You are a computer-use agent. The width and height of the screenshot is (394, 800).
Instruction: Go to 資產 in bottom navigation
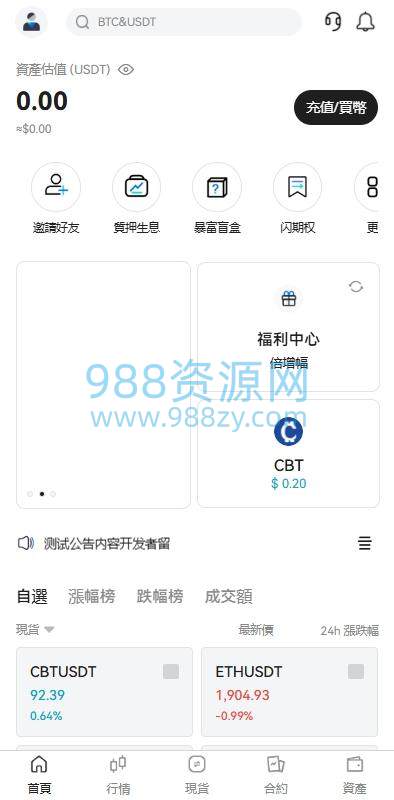tap(354, 776)
